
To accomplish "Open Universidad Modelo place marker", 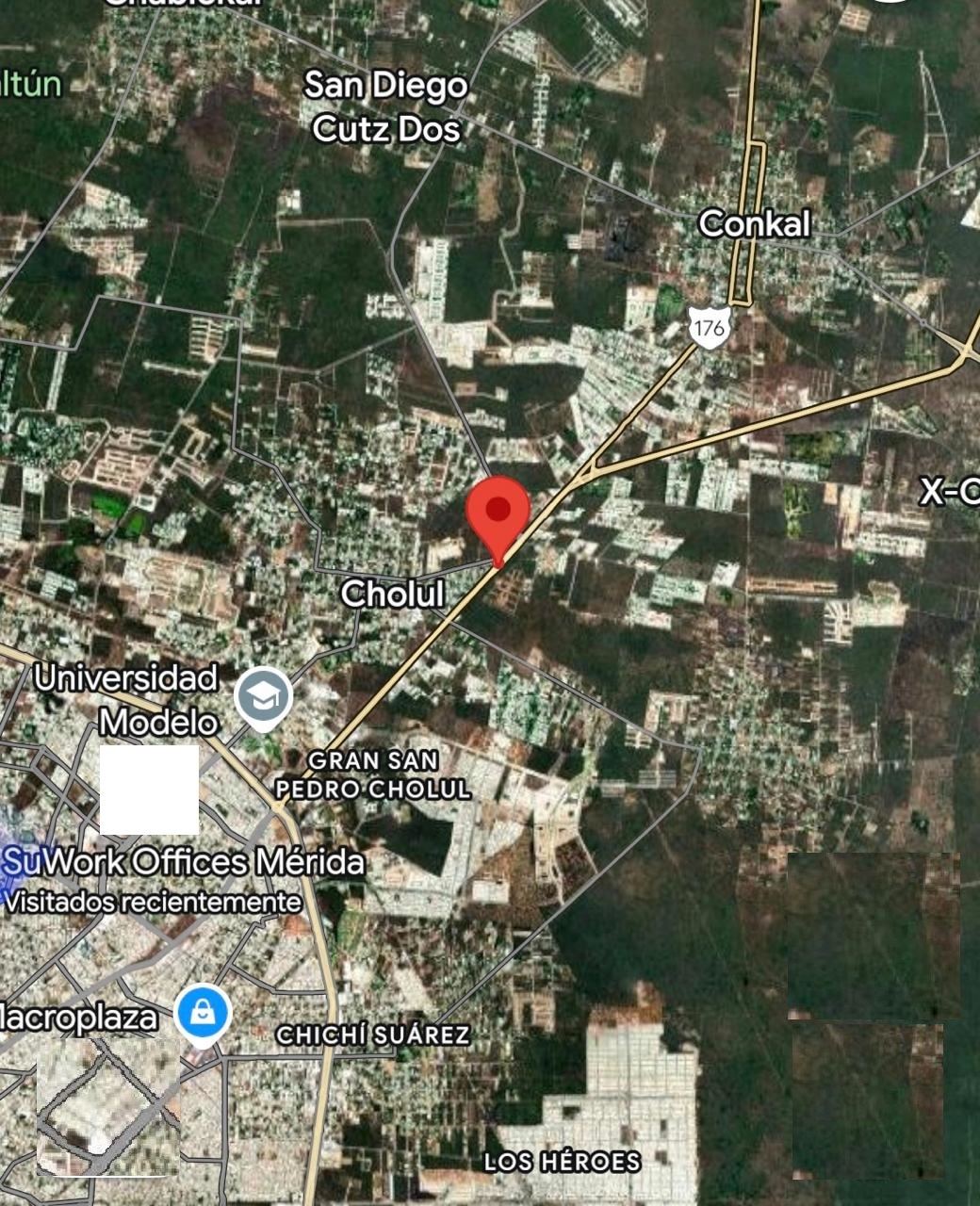I will 264,696.
